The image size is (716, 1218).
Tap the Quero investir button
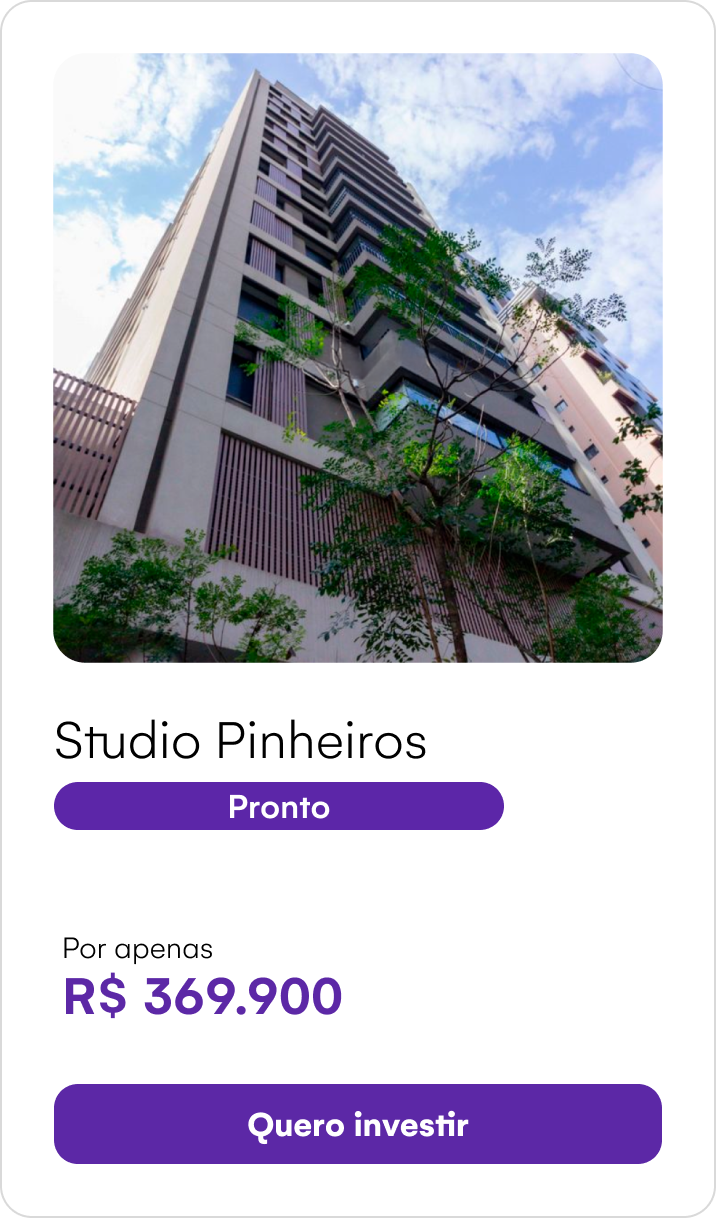point(358,1124)
